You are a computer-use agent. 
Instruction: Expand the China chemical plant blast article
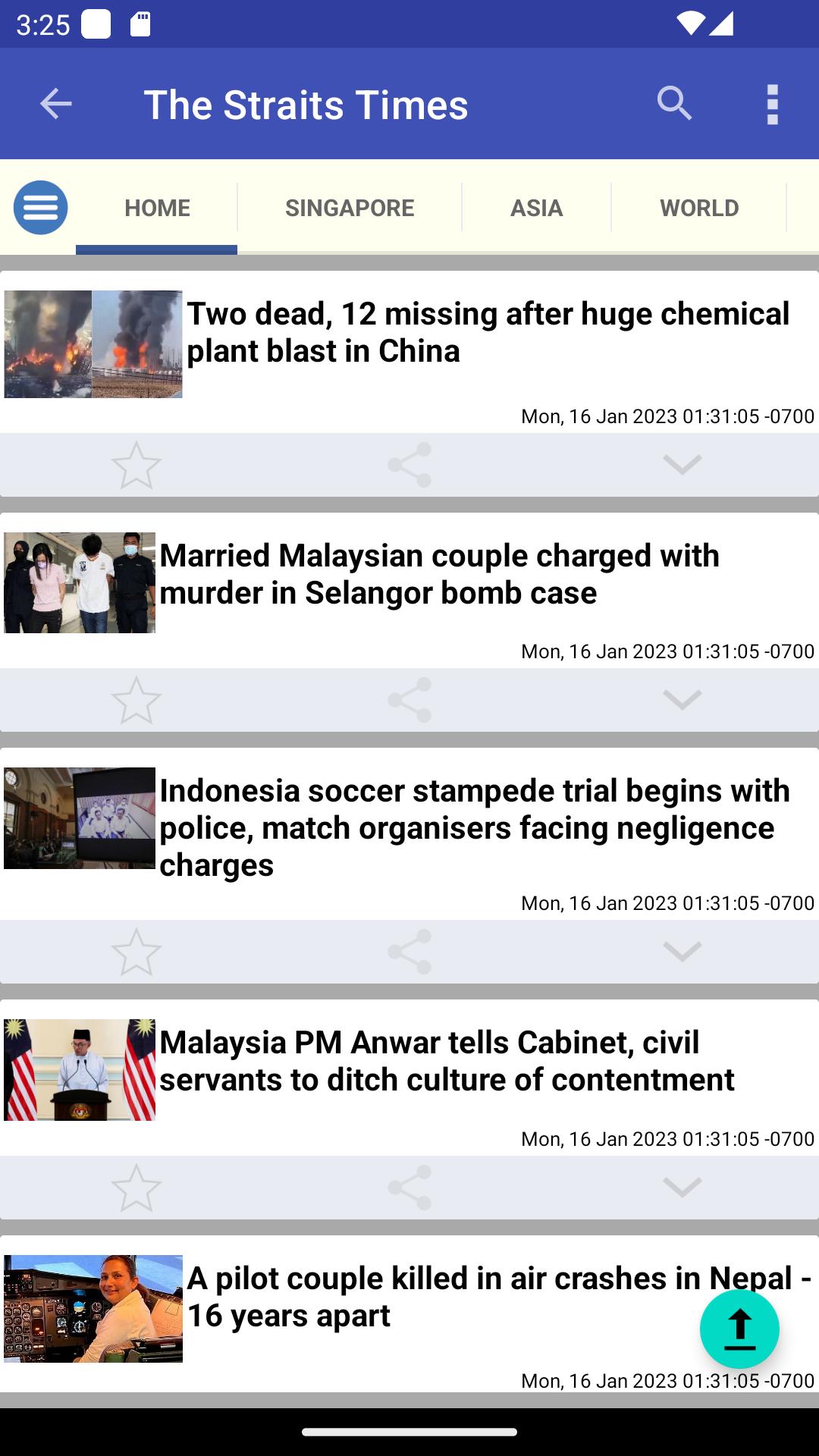point(682,465)
